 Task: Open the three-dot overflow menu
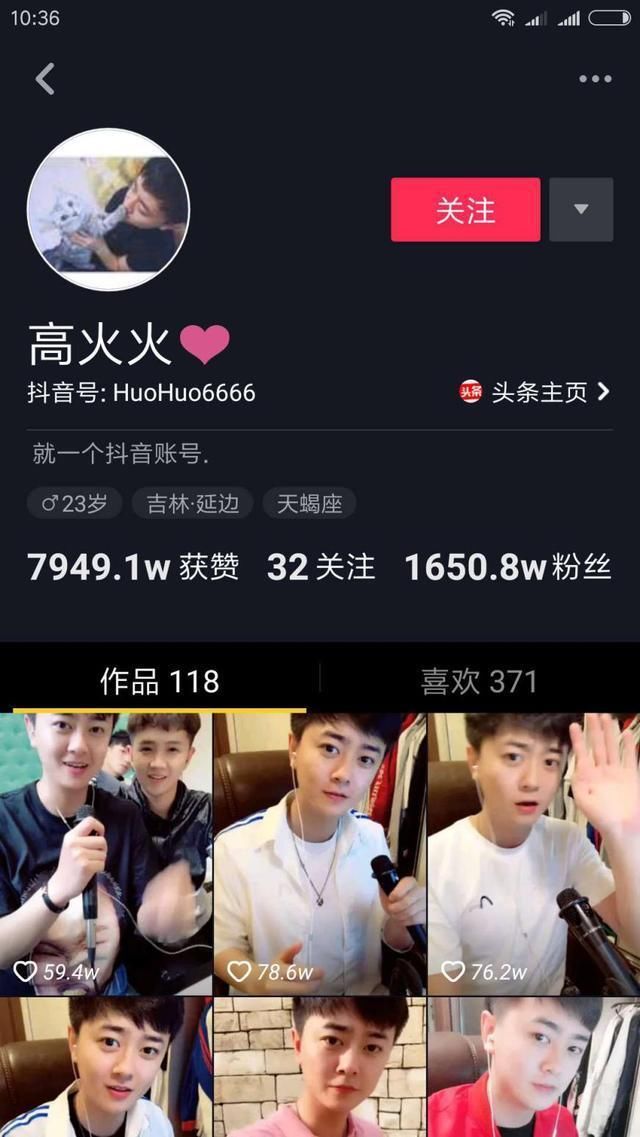(x=595, y=79)
